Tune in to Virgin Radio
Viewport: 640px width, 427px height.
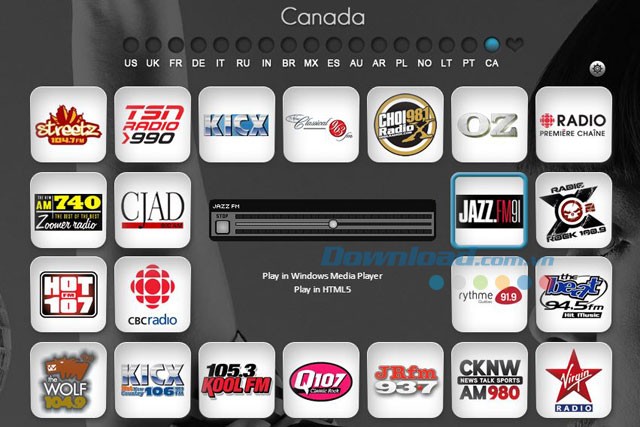point(573,380)
